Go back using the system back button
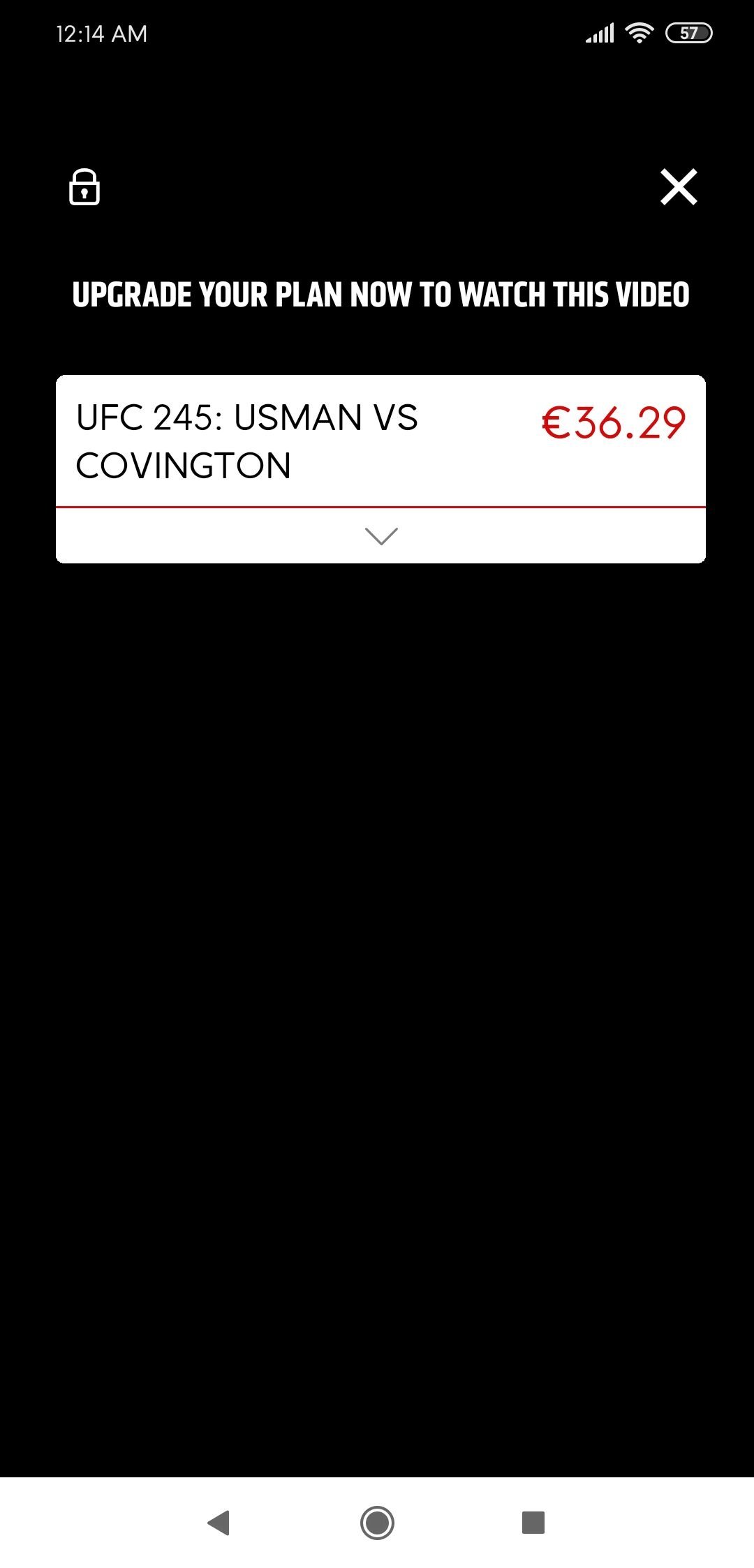 tap(219, 1522)
